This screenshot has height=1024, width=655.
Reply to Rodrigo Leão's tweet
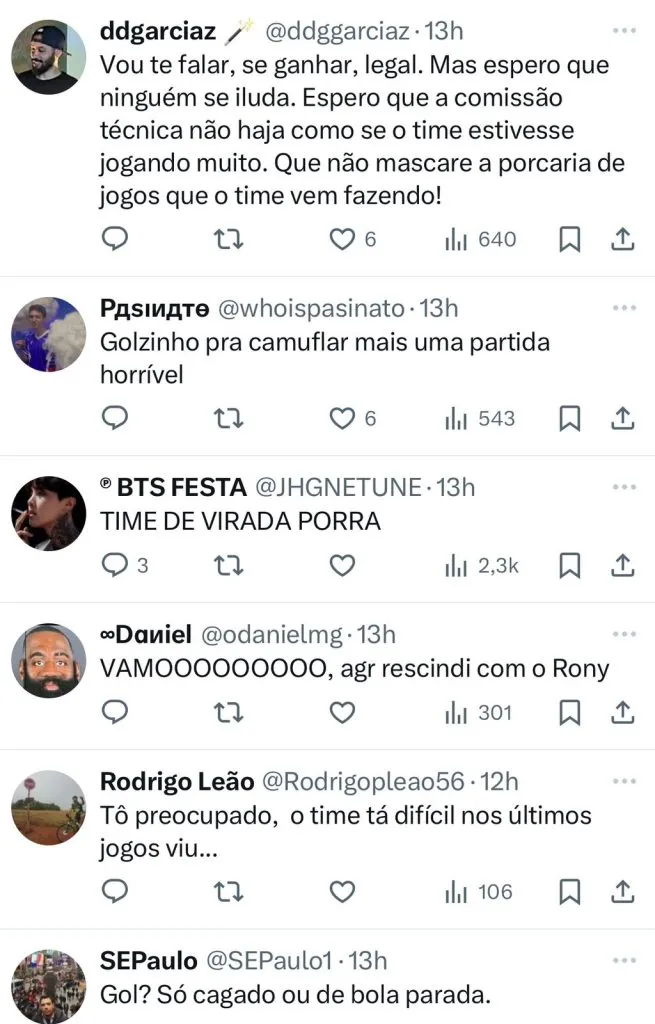(x=116, y=891)
